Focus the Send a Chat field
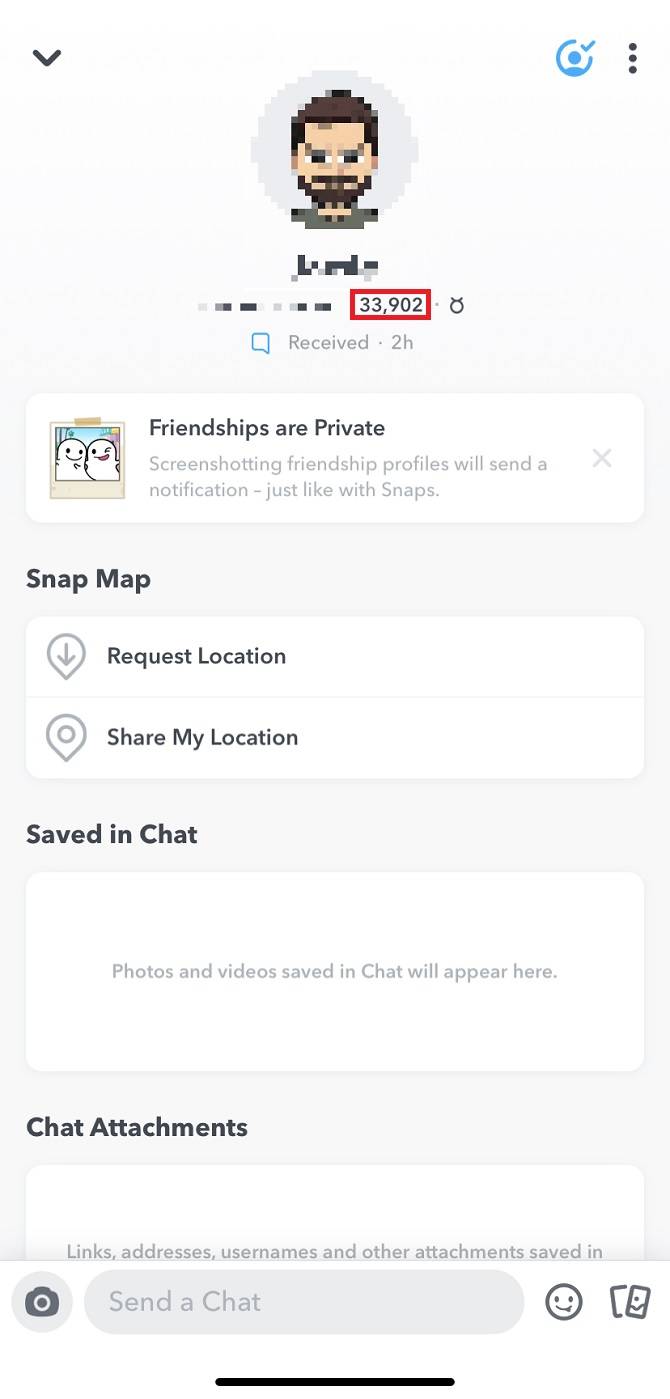Image resolution: width=670 pixels, height=1399 pixels. tap(303, 1302)
